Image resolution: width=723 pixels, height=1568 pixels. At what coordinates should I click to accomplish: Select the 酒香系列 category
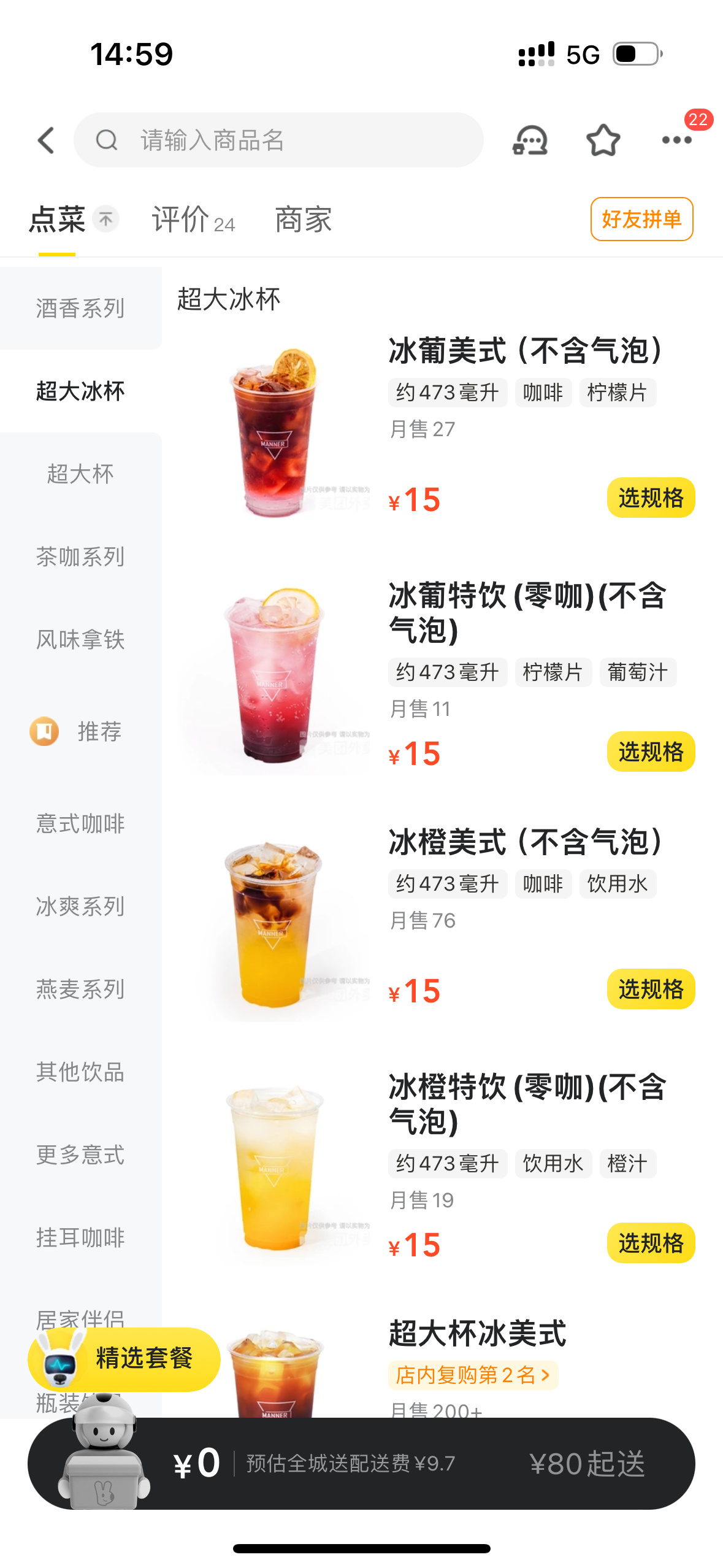[x=80, y=308]
